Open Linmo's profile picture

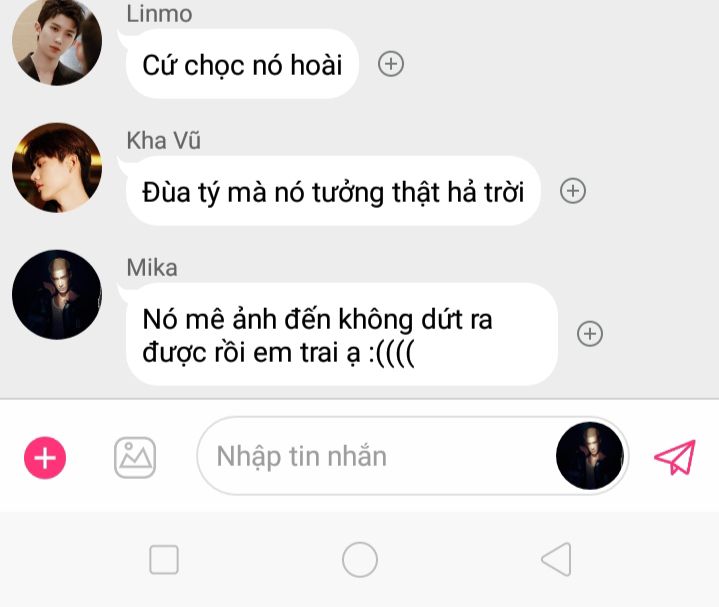pyautogui.click(x=56, y=41)
